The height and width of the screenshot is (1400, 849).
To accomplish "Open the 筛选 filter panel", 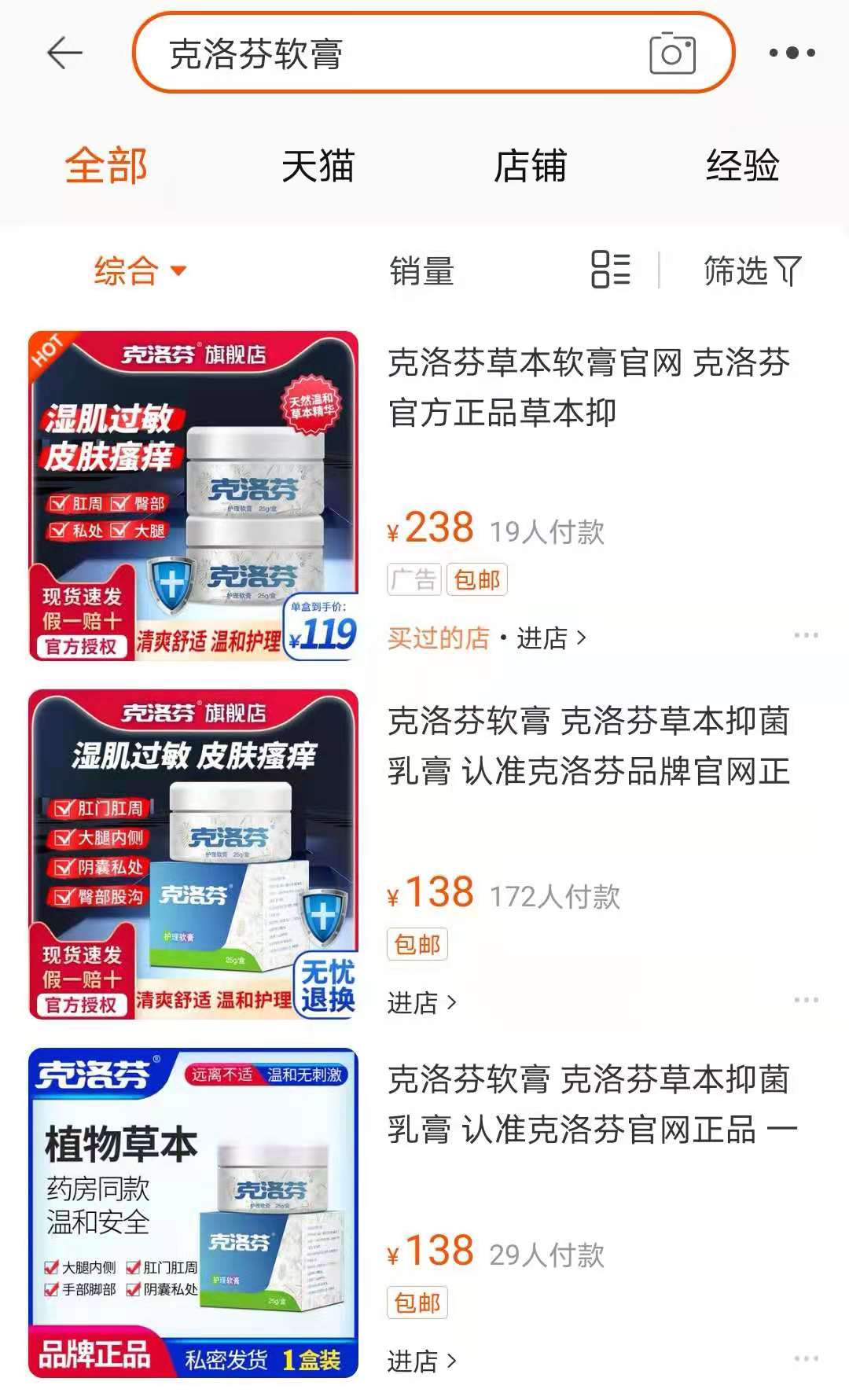I will (752, 271).
